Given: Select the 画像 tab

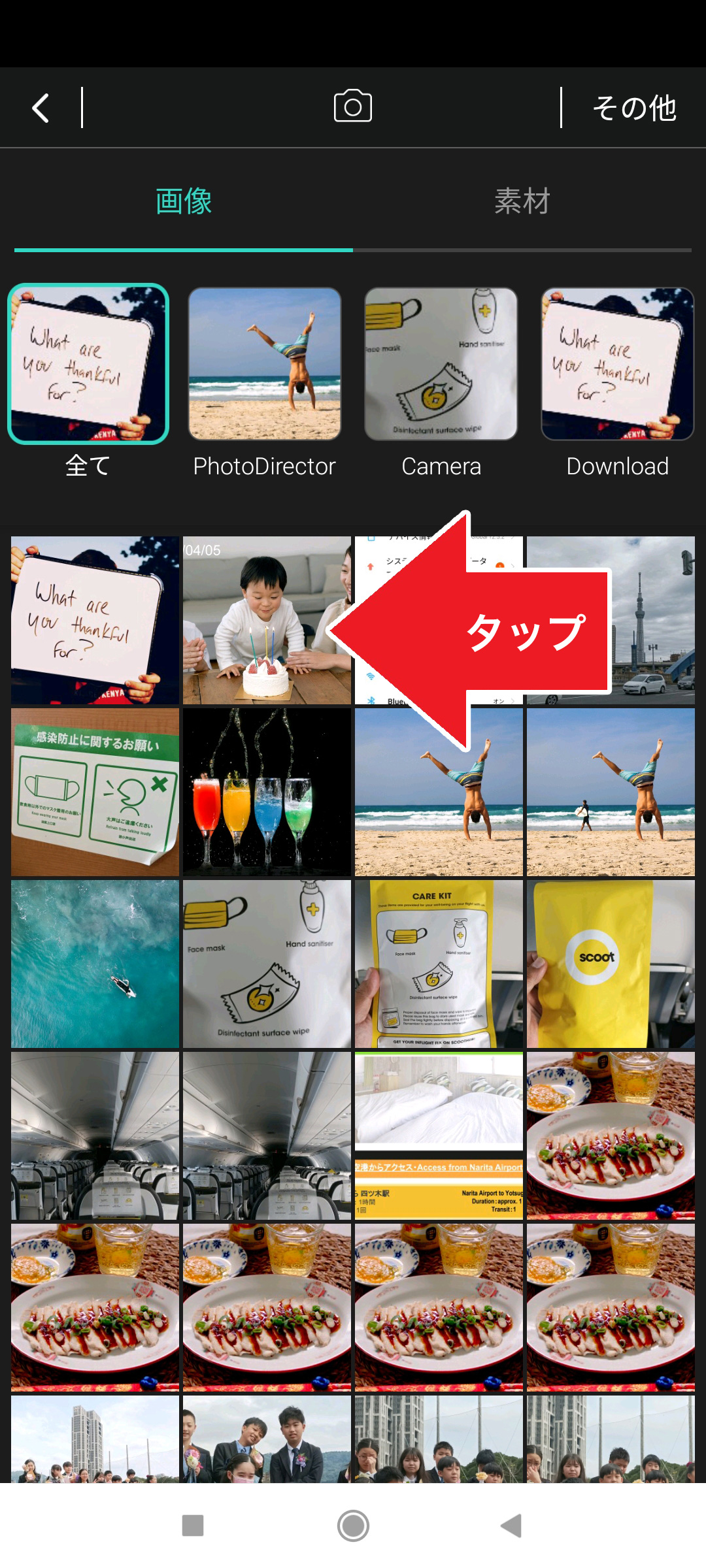Looking at the screenshot, I should (184, 201).
